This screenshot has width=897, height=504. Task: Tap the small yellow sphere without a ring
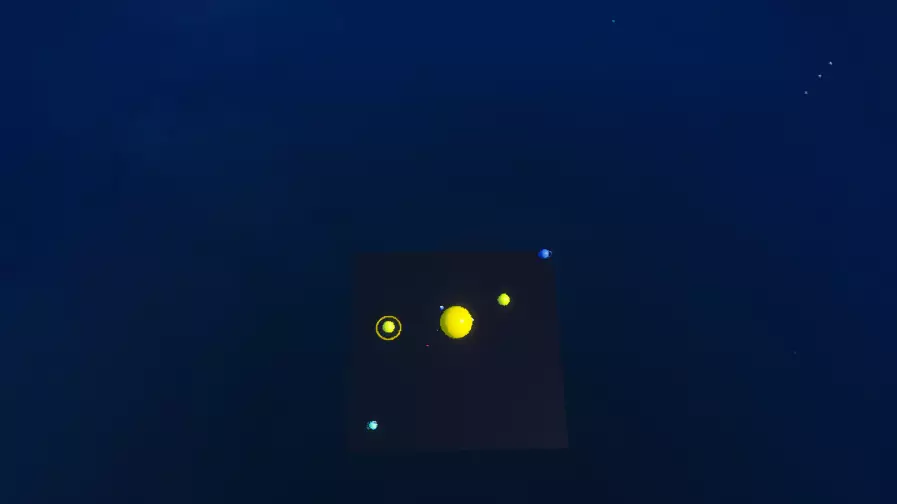[x=503, y=300]
